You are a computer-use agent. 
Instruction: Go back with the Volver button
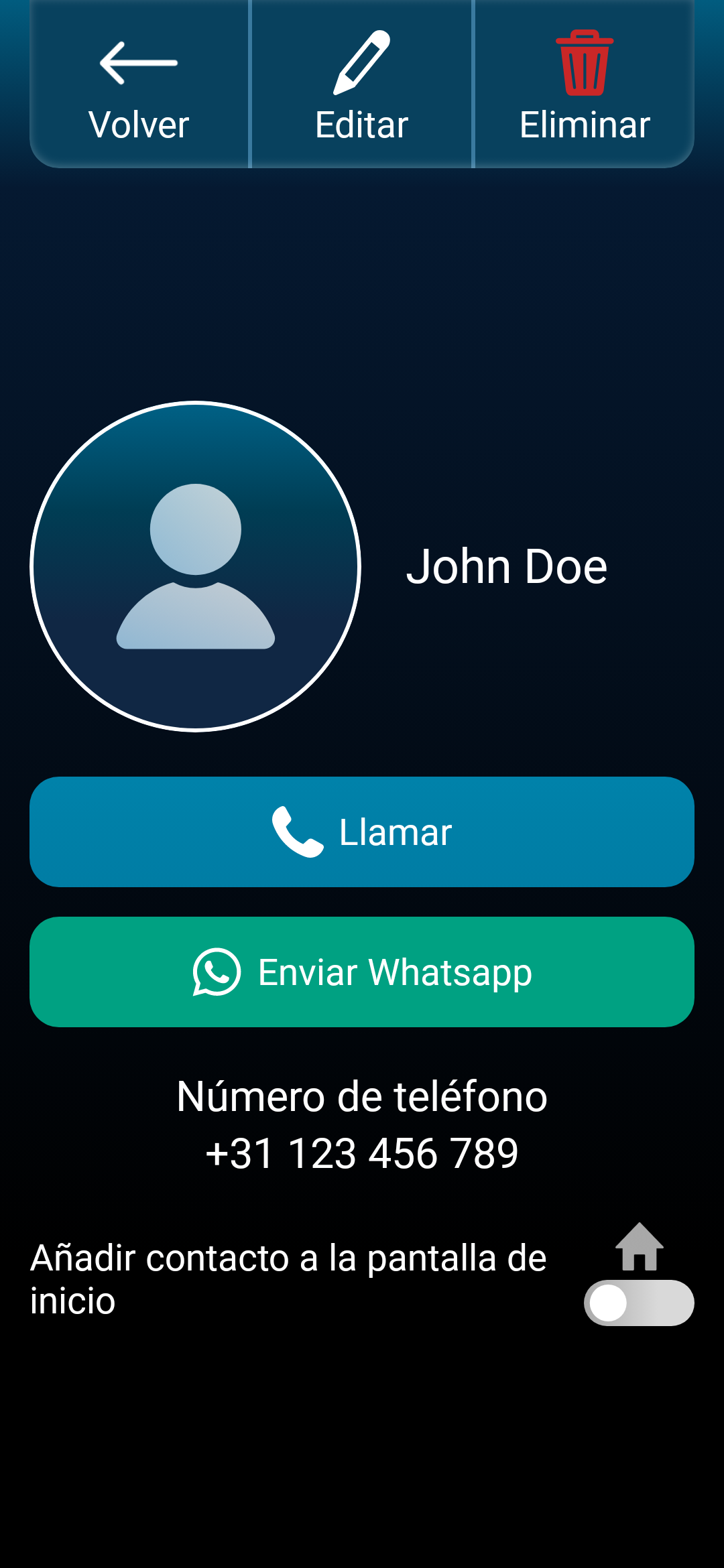click(x=139, y=84)
